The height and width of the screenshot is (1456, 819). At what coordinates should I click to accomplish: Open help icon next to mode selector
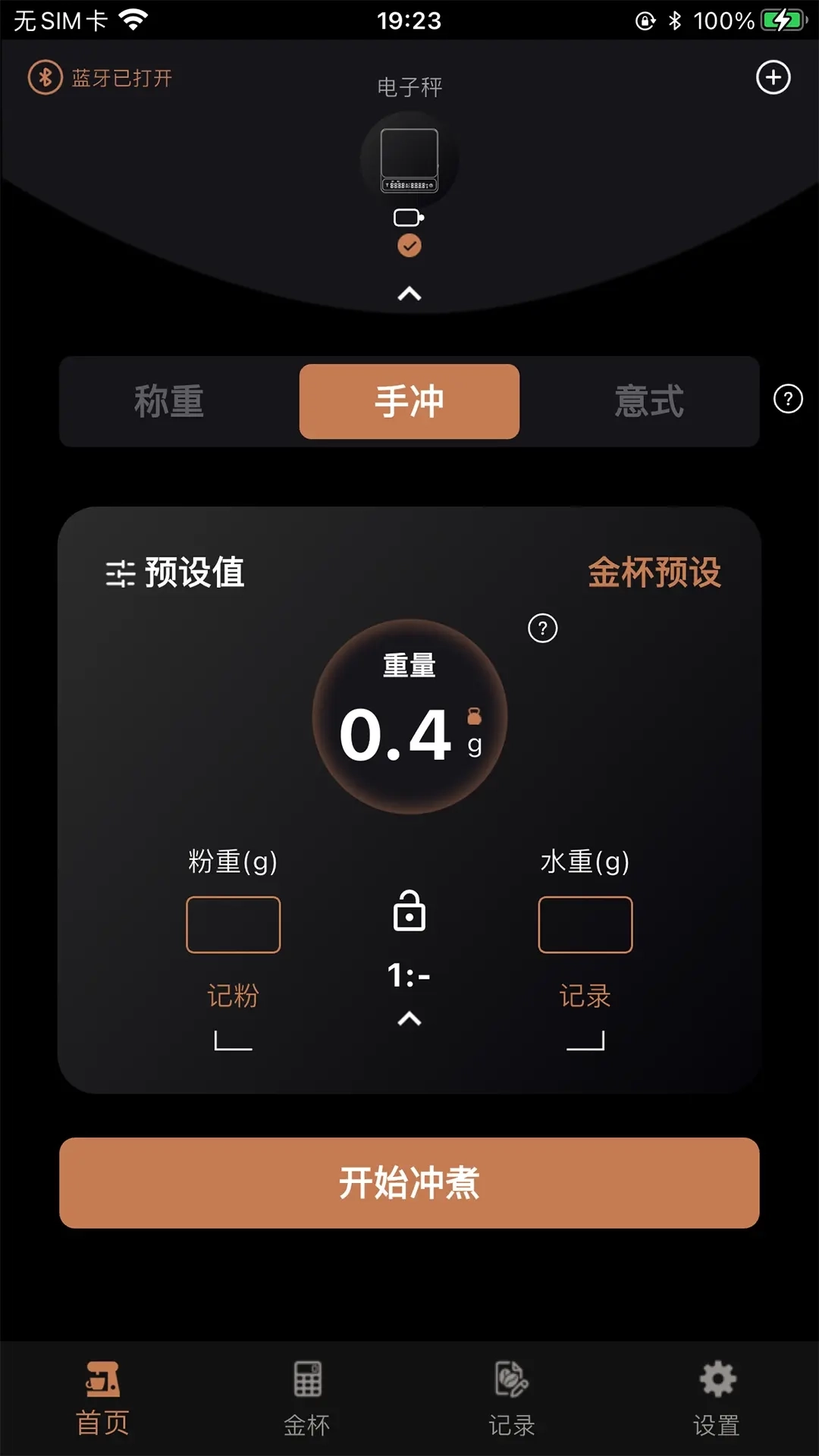(x=788, y=398)
